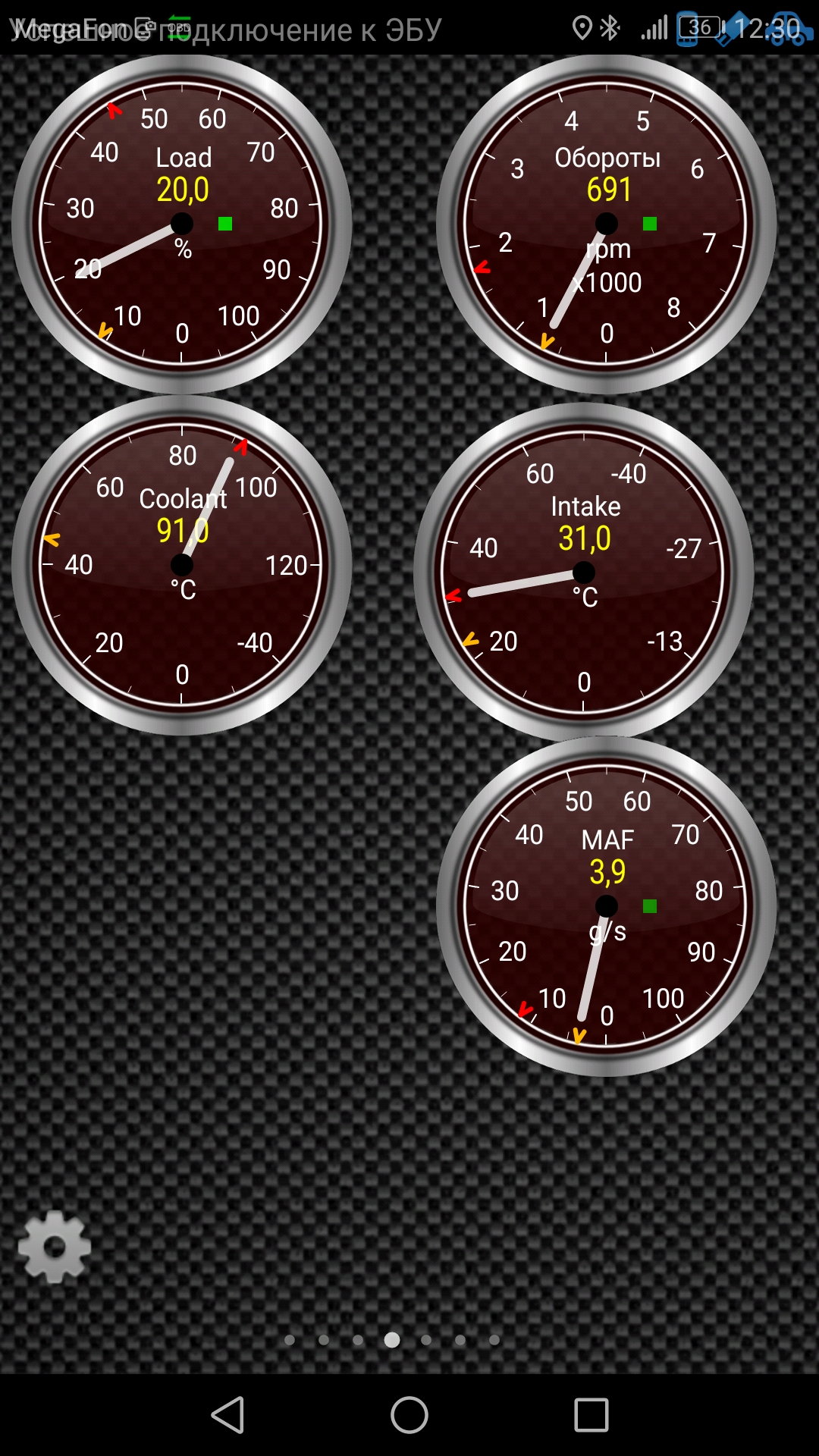Go back with the navigation bar
This screenshot has height=1456, width=819.
pyautogui.click(x=227, y=1415)
